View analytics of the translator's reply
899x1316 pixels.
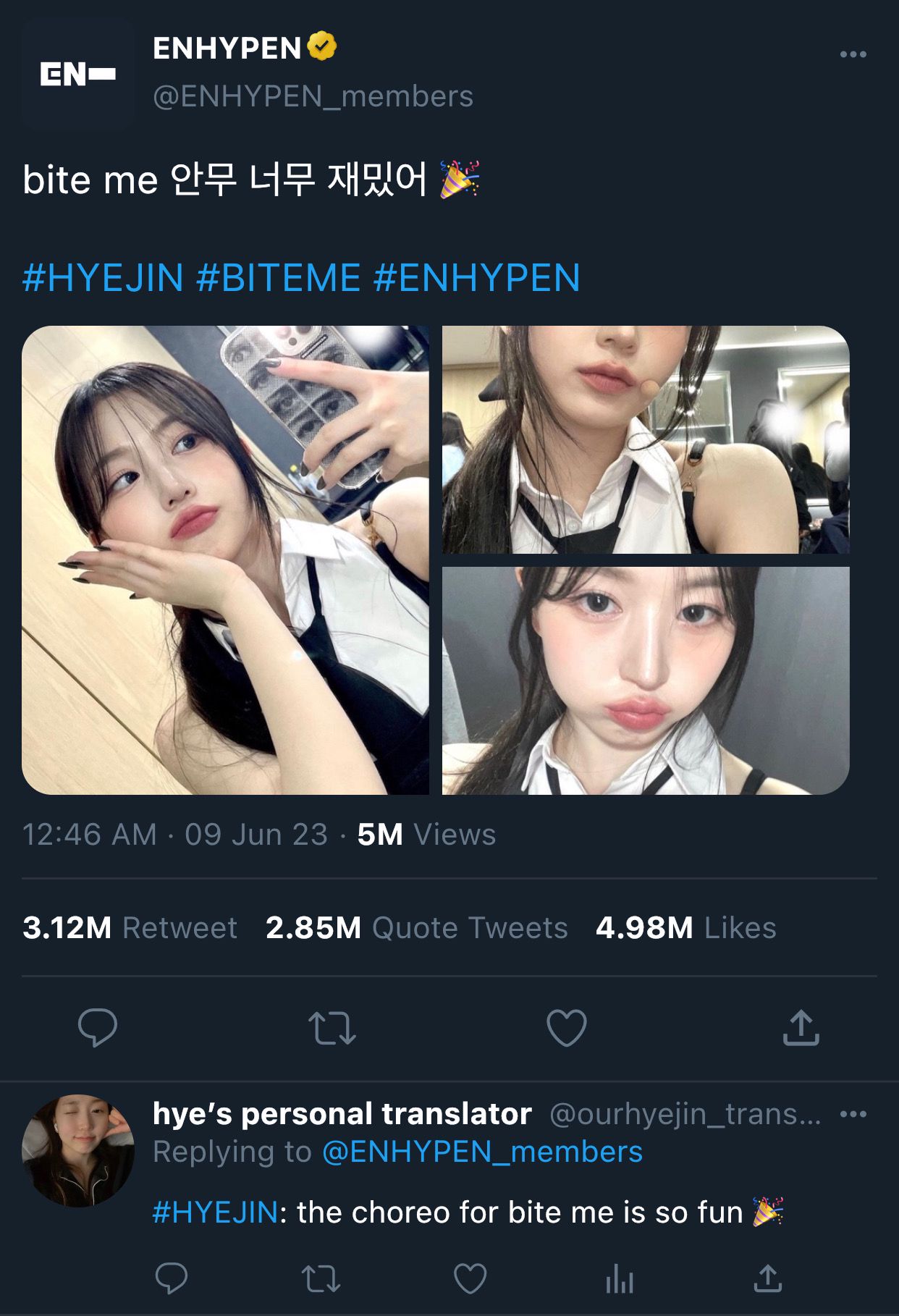coord(620,1280)
